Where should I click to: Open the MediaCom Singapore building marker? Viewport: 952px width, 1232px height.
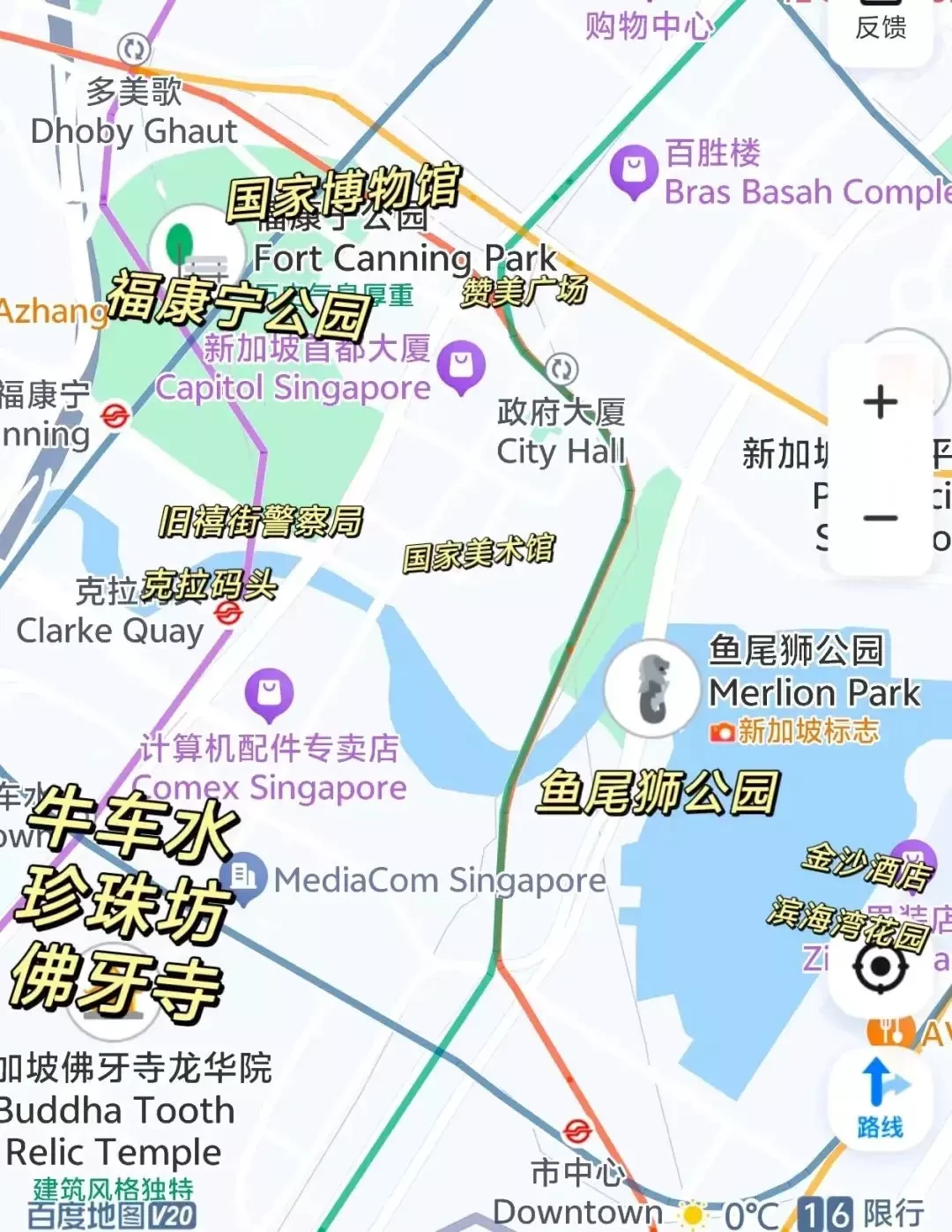pos(244,877)
